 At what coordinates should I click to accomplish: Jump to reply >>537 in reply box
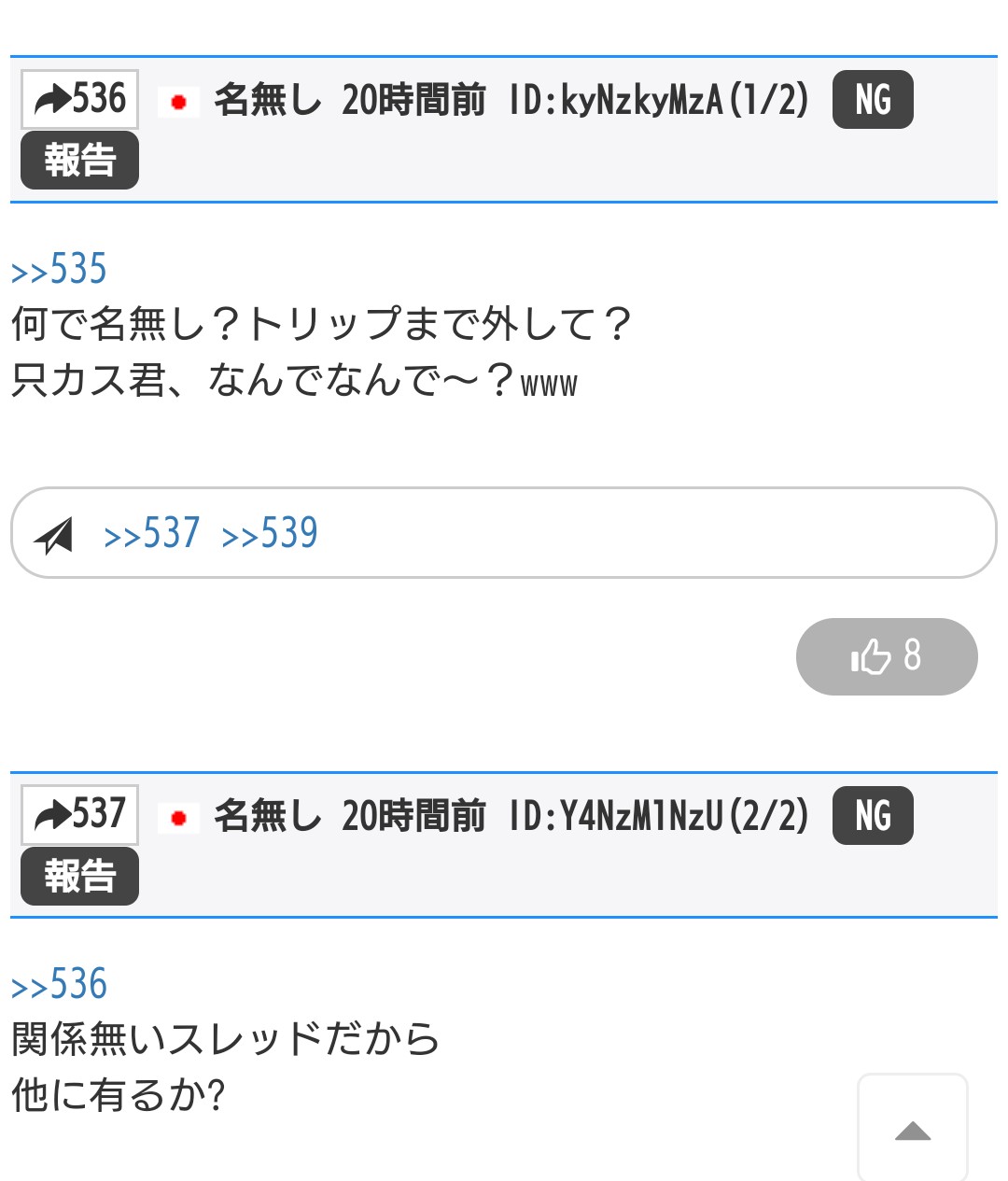(152, 534)
